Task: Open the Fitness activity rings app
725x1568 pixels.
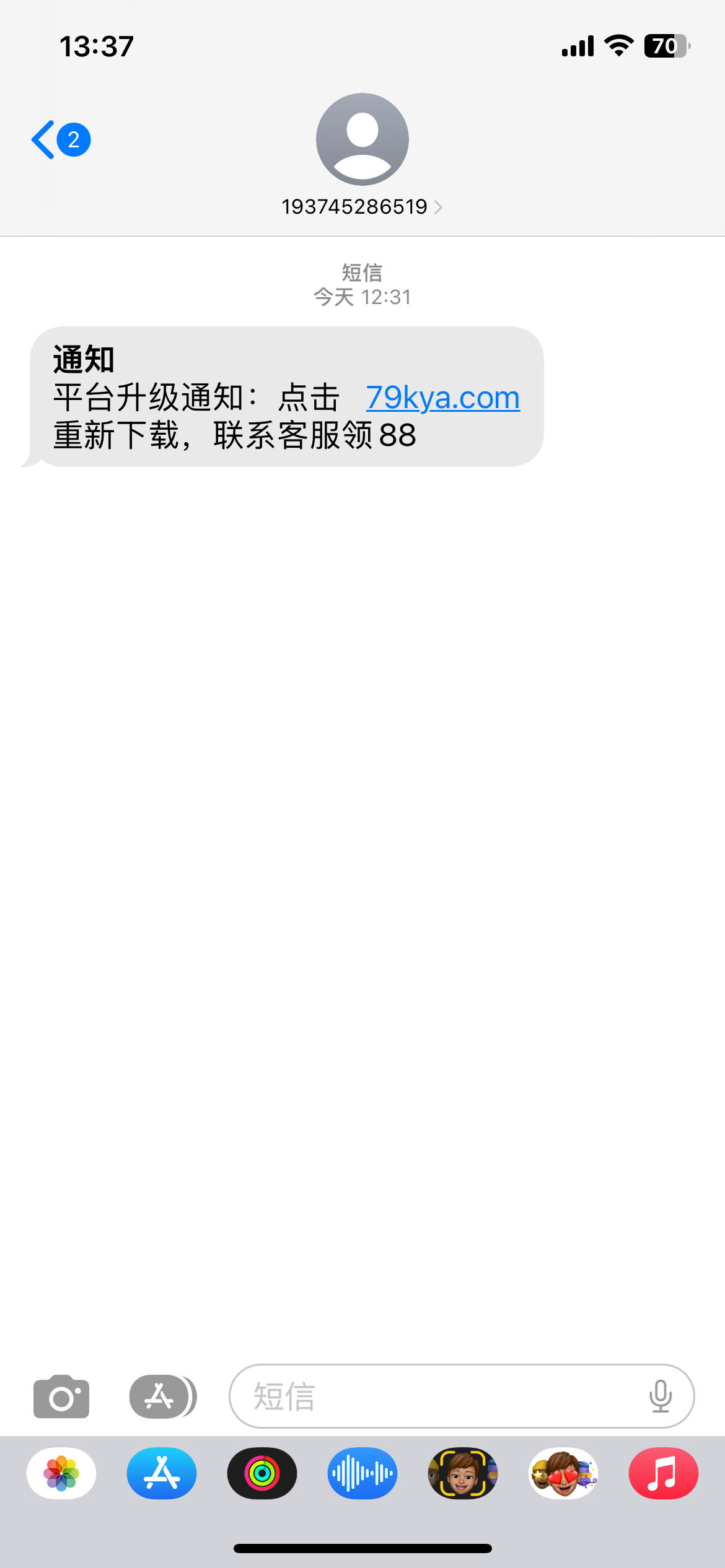Action: click(x=262, y=1473)
